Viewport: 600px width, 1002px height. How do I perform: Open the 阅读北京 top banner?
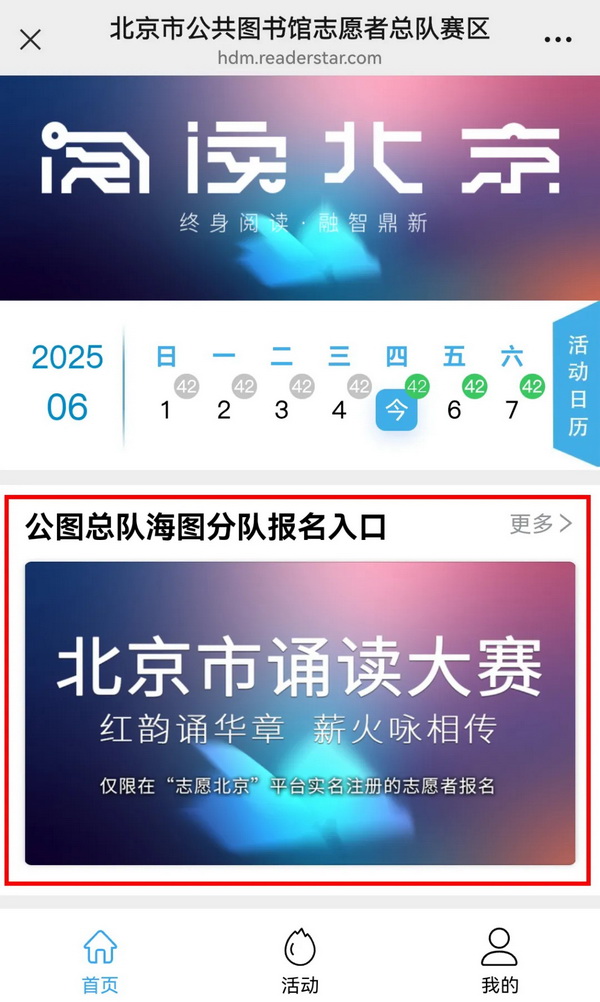pyautogui.click(x=300, y=187)
